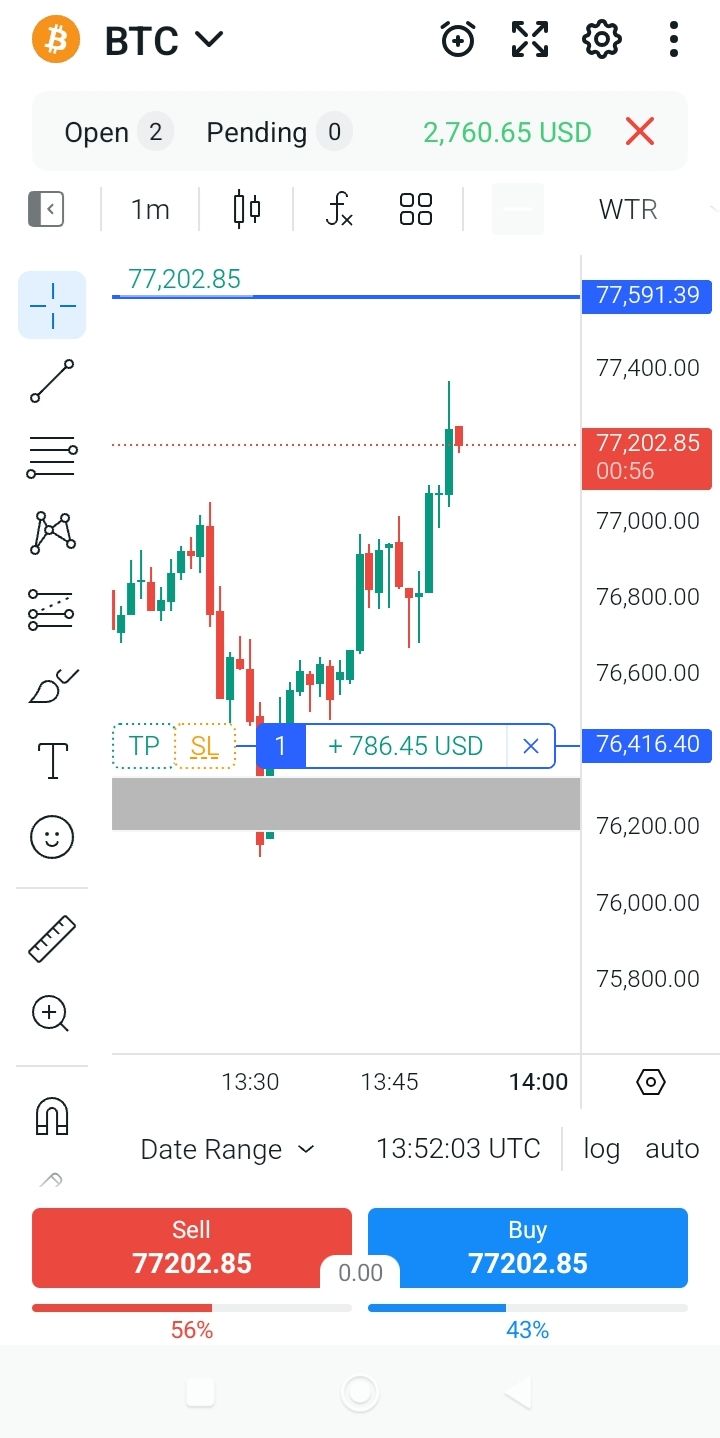Close all open positions with red X
This screenshot has width=720, height=1438.
(x=639, y=131)
